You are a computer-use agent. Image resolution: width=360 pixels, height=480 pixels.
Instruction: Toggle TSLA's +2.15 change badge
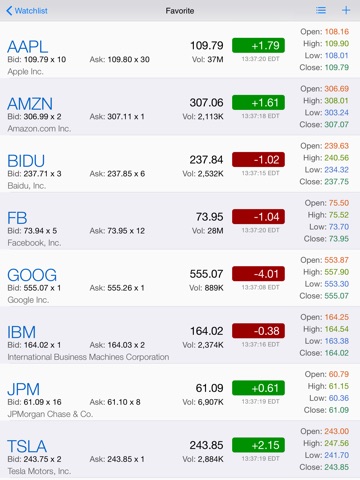coord(258,445)
